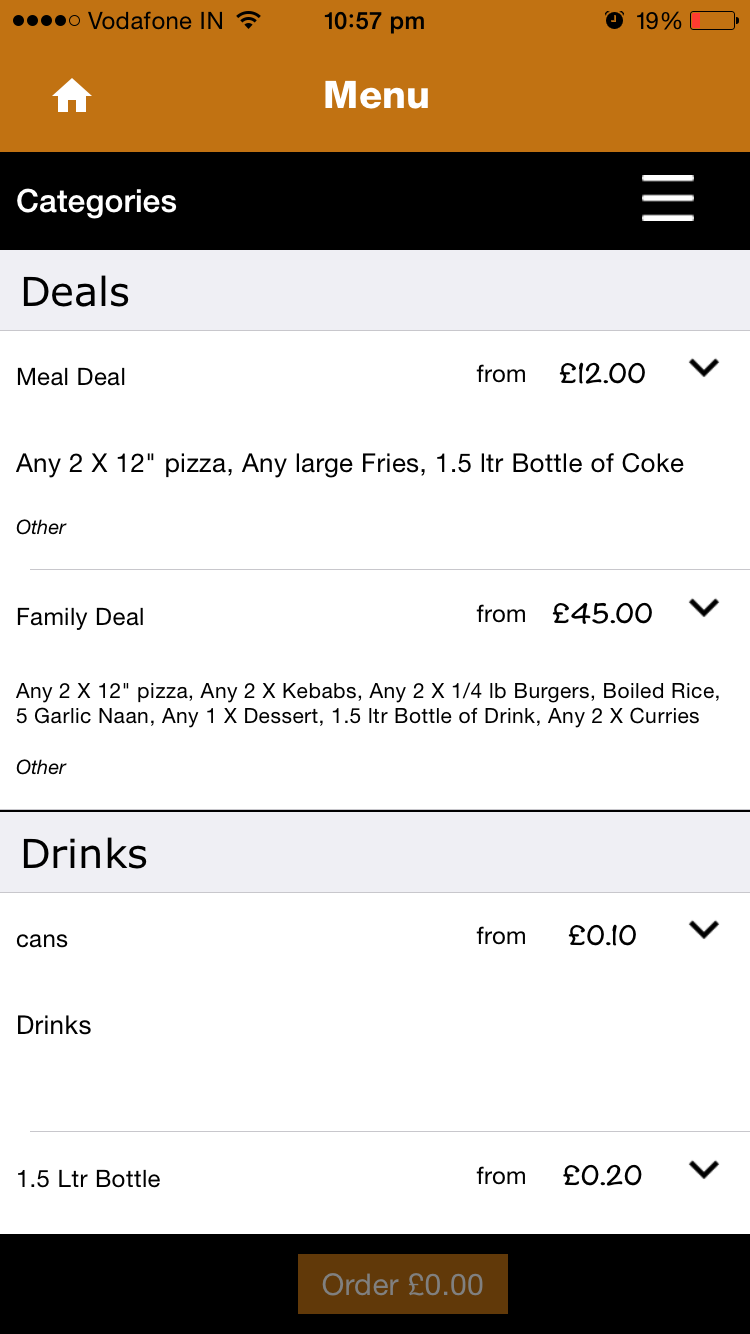This screenshot has height=1334, width=750.
Task: Go to the home screen icon
Action: pyautogui.click(x=72, y=96)
